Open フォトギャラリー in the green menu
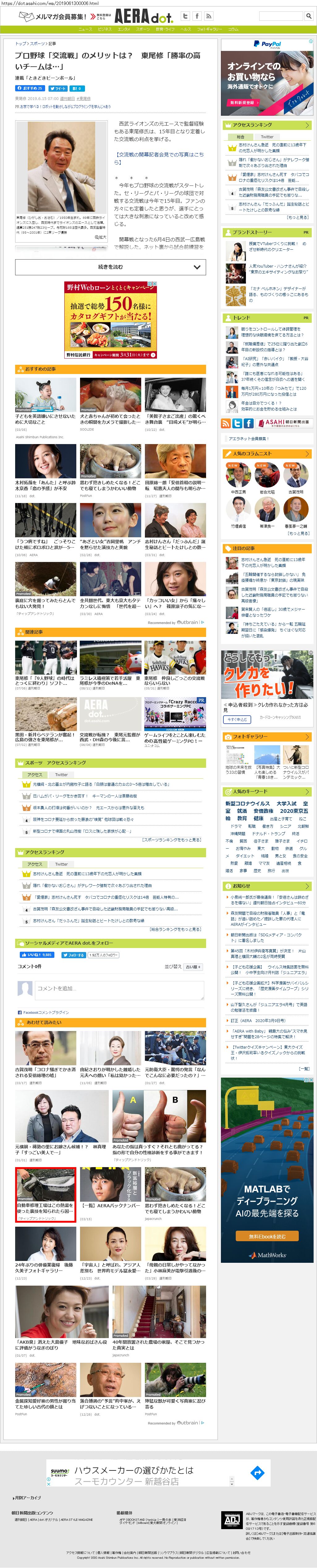 click(x=209, y=29)
